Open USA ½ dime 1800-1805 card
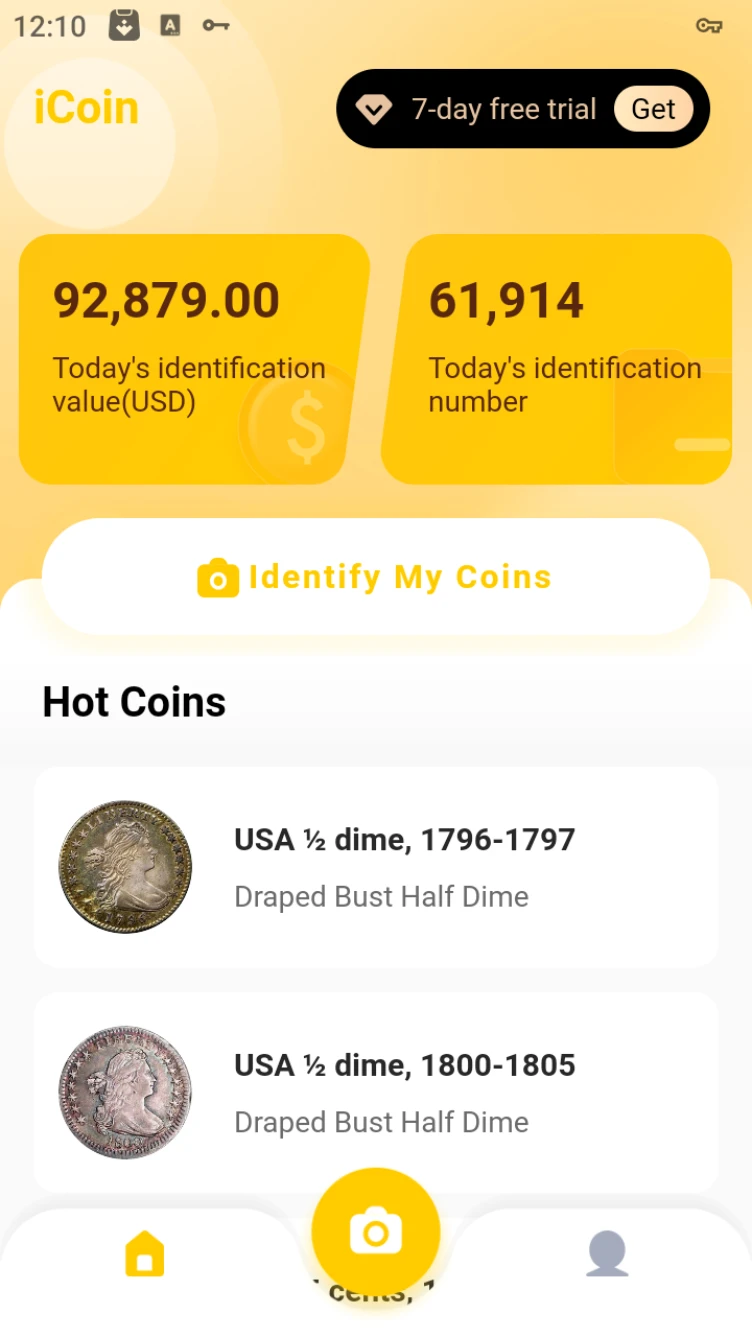The image size is (752, 1337). (376, 1091)
